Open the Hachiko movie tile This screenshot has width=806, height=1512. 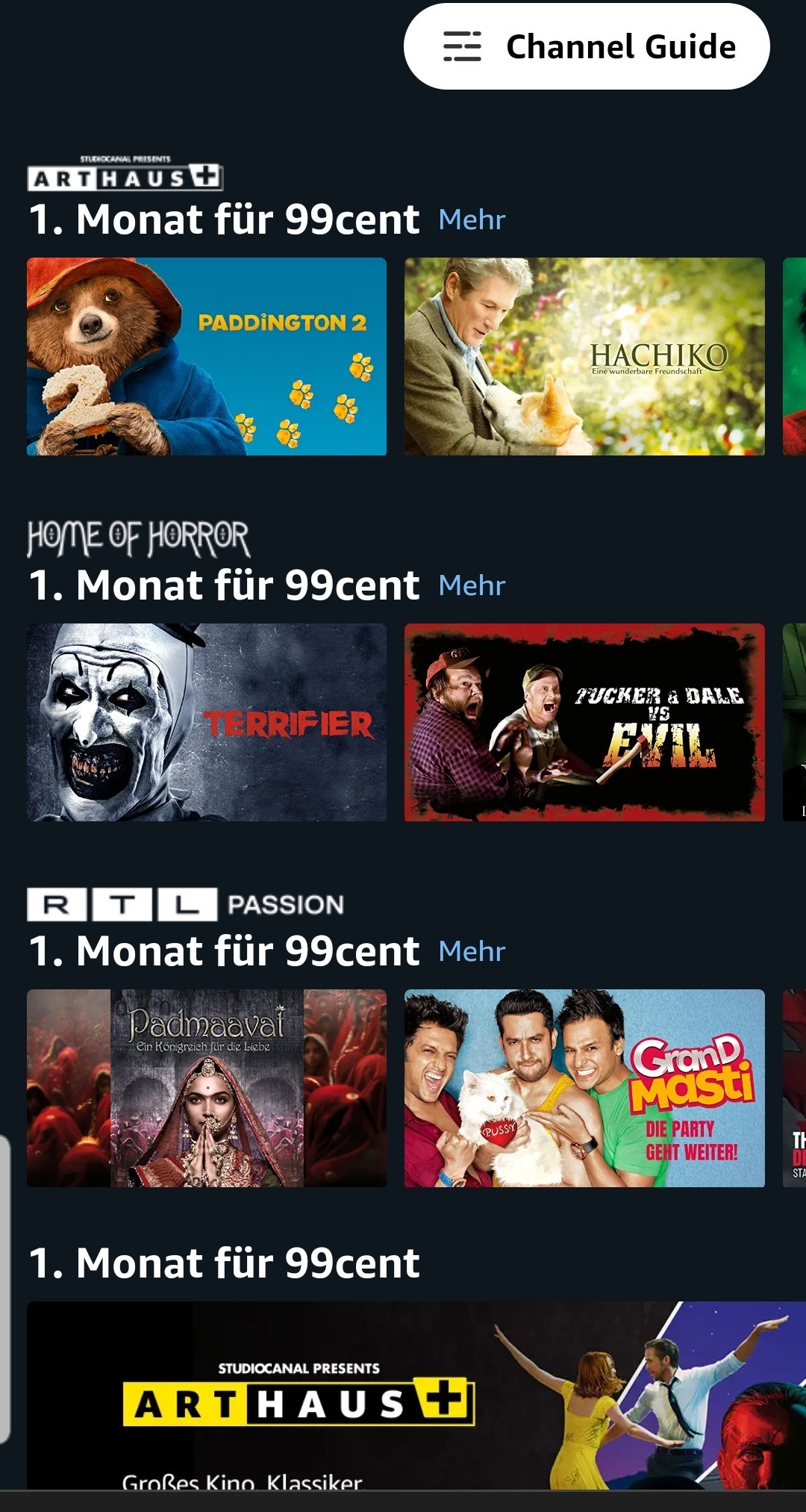click(x=584, y=356)
